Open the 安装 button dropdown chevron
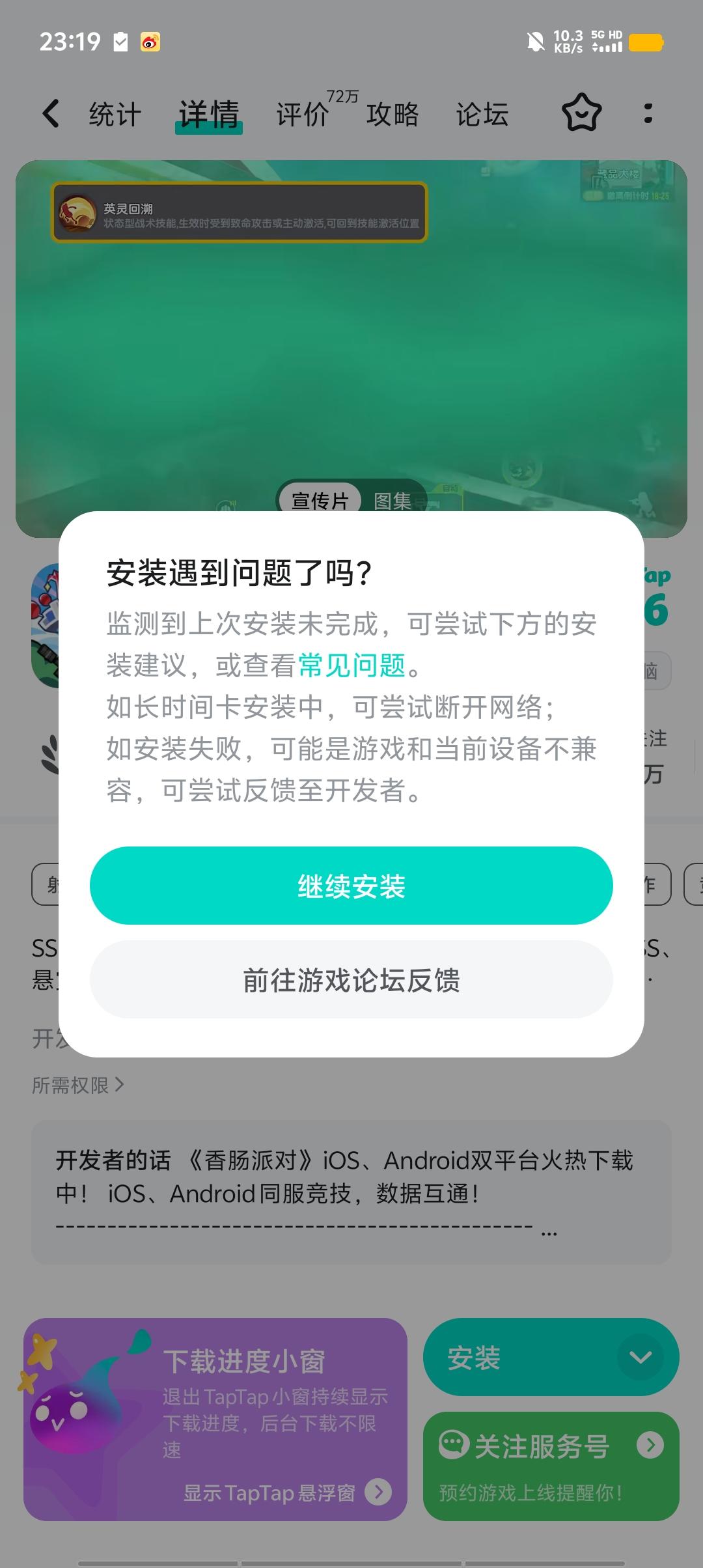This screenshot has width=703, height=1568. click(641, 1356)
